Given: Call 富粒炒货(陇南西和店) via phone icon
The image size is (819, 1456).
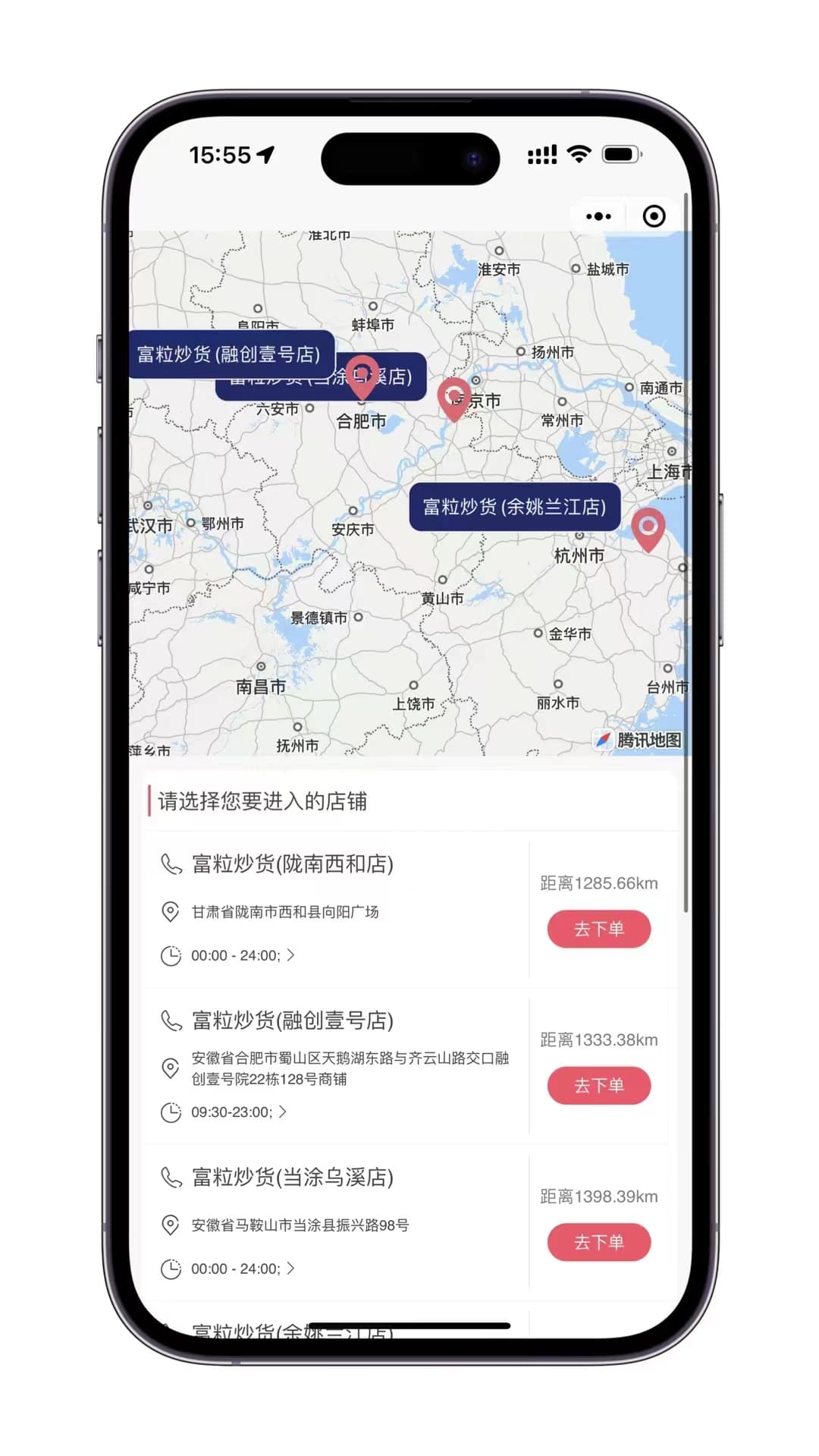Looking at the screenshot, I should point(171,864).
